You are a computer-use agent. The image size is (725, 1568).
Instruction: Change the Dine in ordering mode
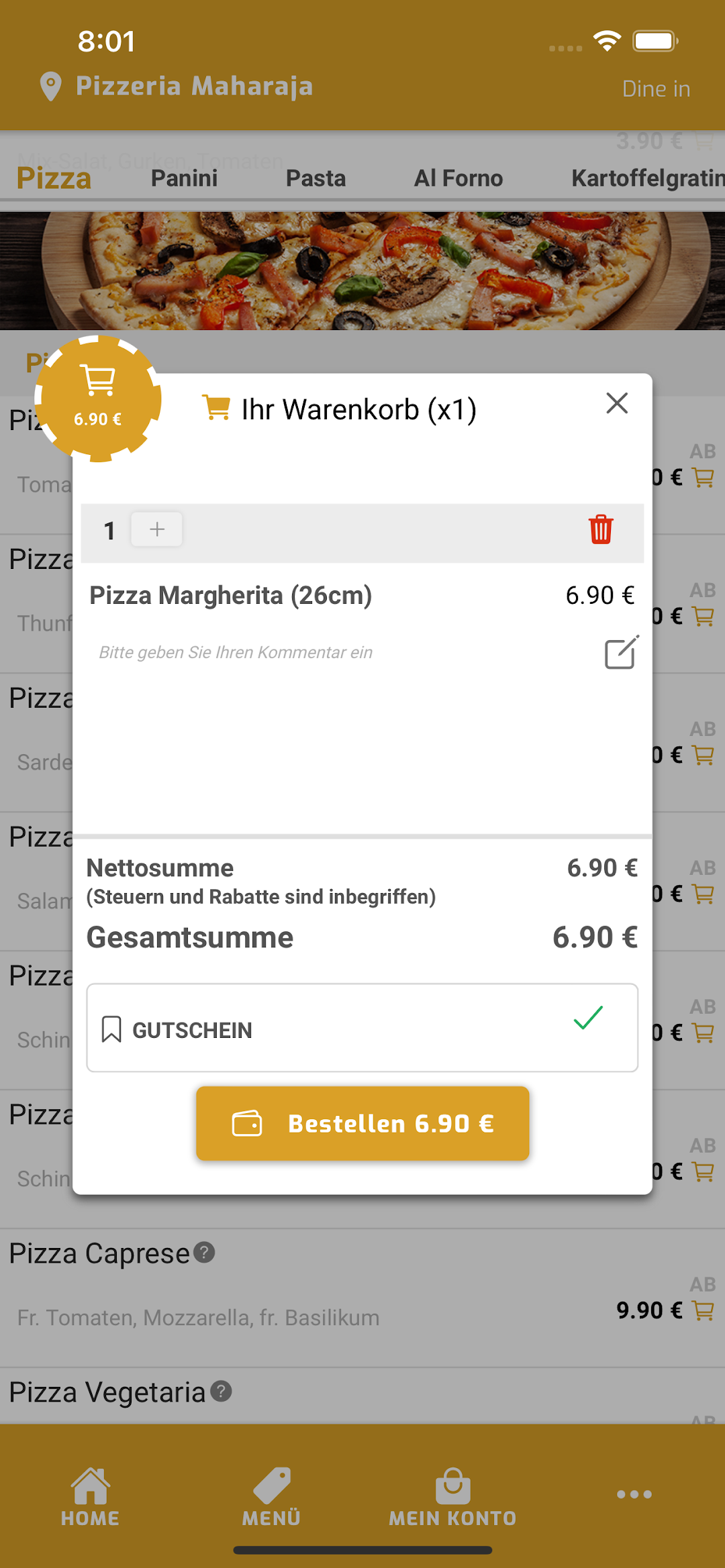656,89
